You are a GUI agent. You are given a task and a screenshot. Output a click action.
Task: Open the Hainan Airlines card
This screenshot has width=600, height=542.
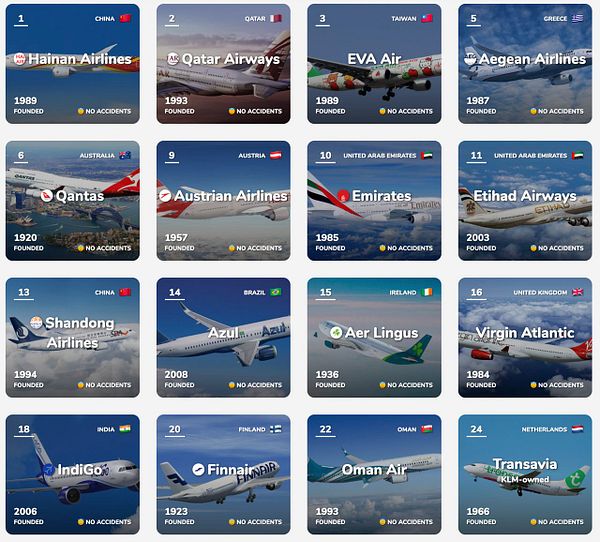(73, 64)
